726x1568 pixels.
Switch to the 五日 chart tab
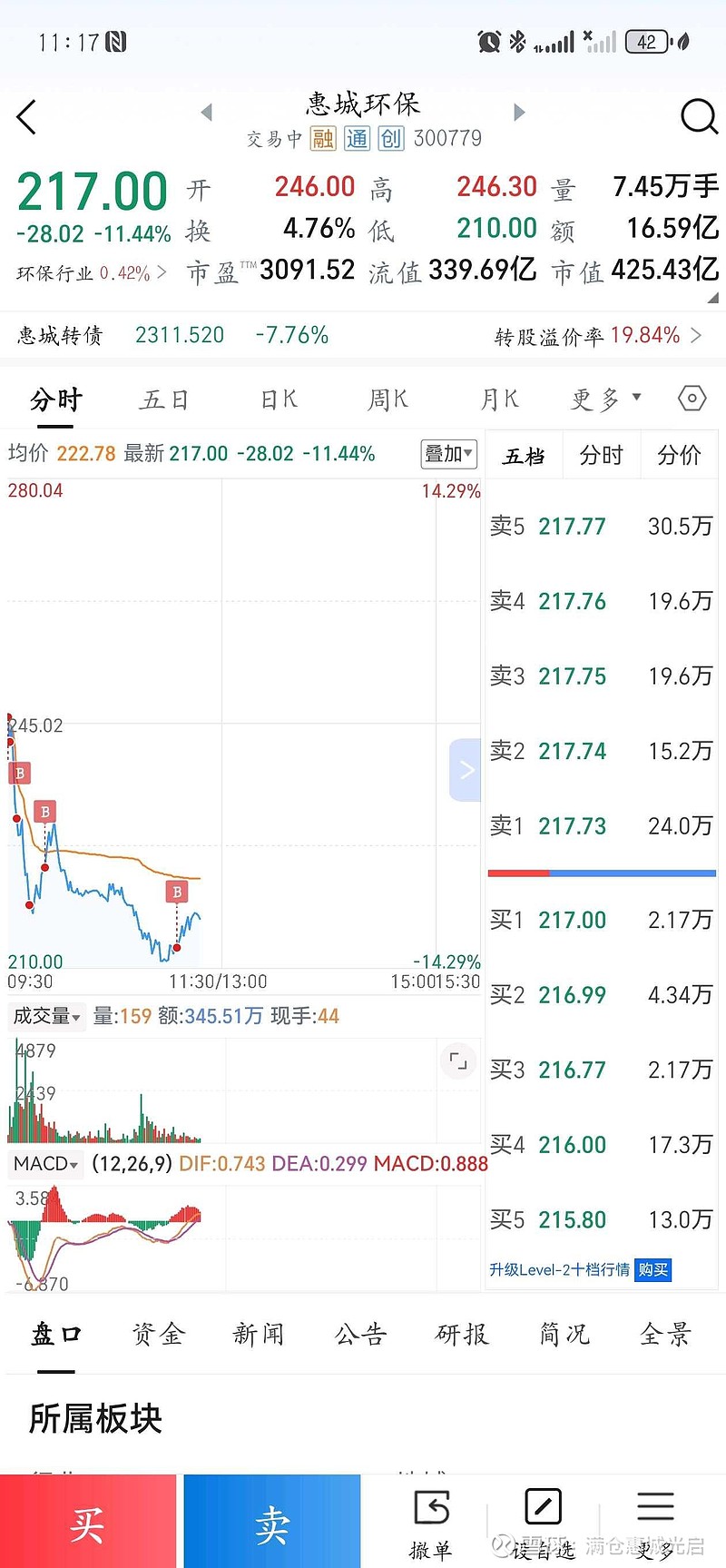coord(164,399)
